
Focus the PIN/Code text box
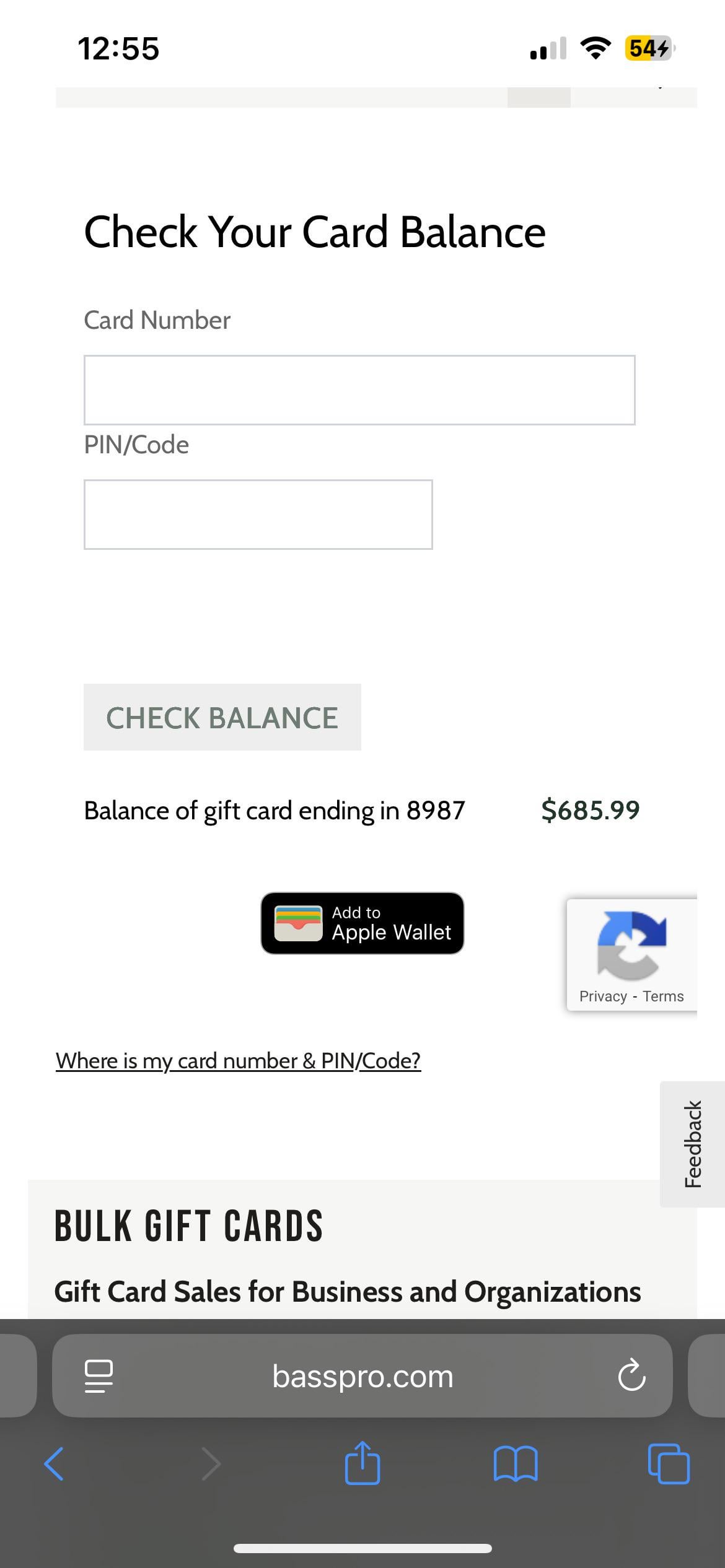click(x=258, y=515)
